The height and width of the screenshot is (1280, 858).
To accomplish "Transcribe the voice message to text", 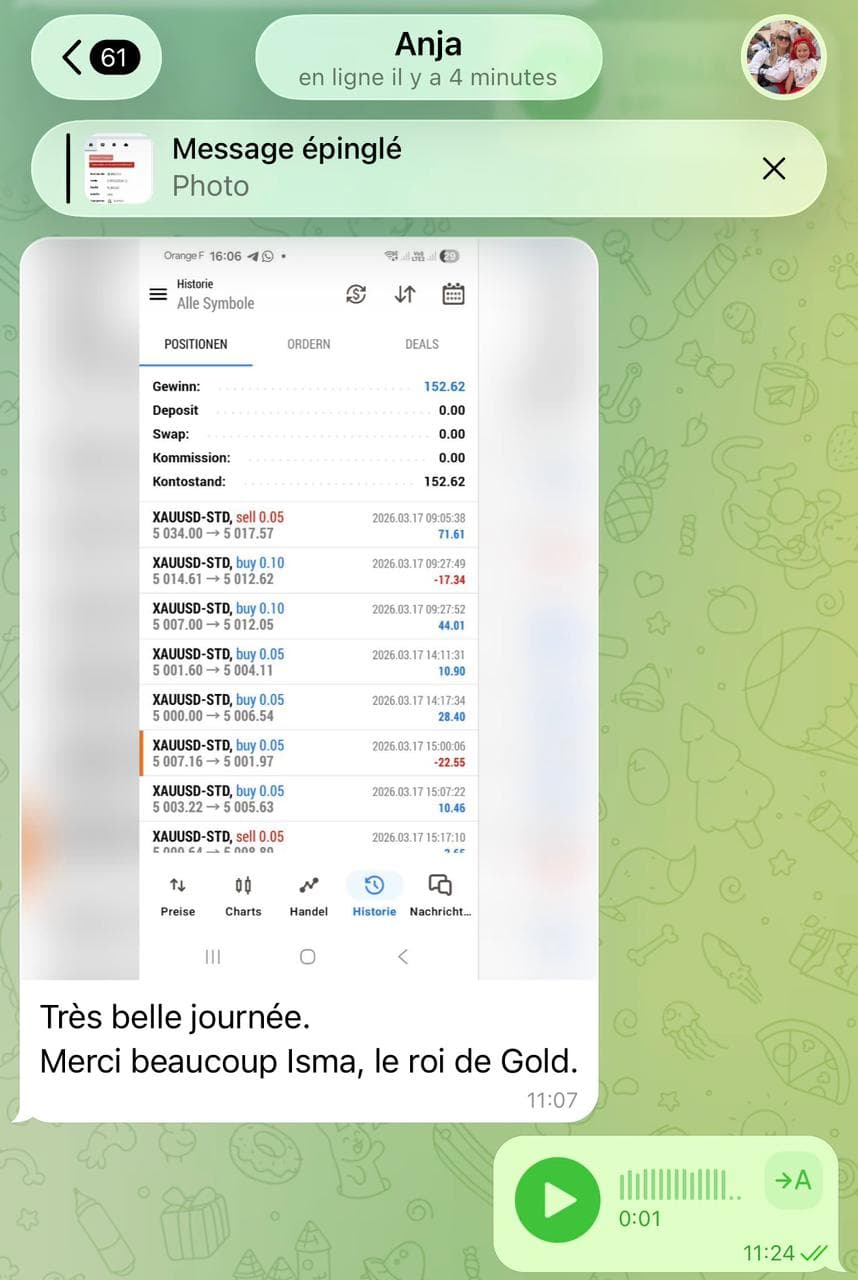I will (x=793, y=1182).
